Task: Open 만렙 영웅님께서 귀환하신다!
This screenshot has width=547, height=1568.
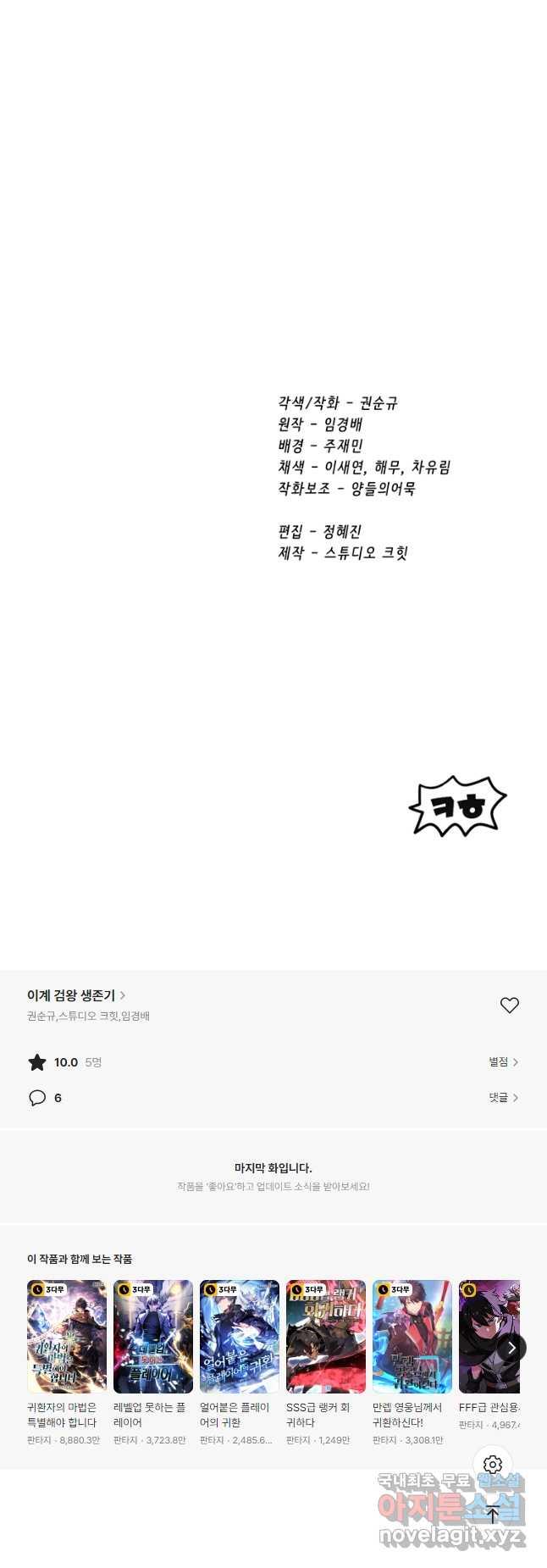Action: tap(412, 1337)
